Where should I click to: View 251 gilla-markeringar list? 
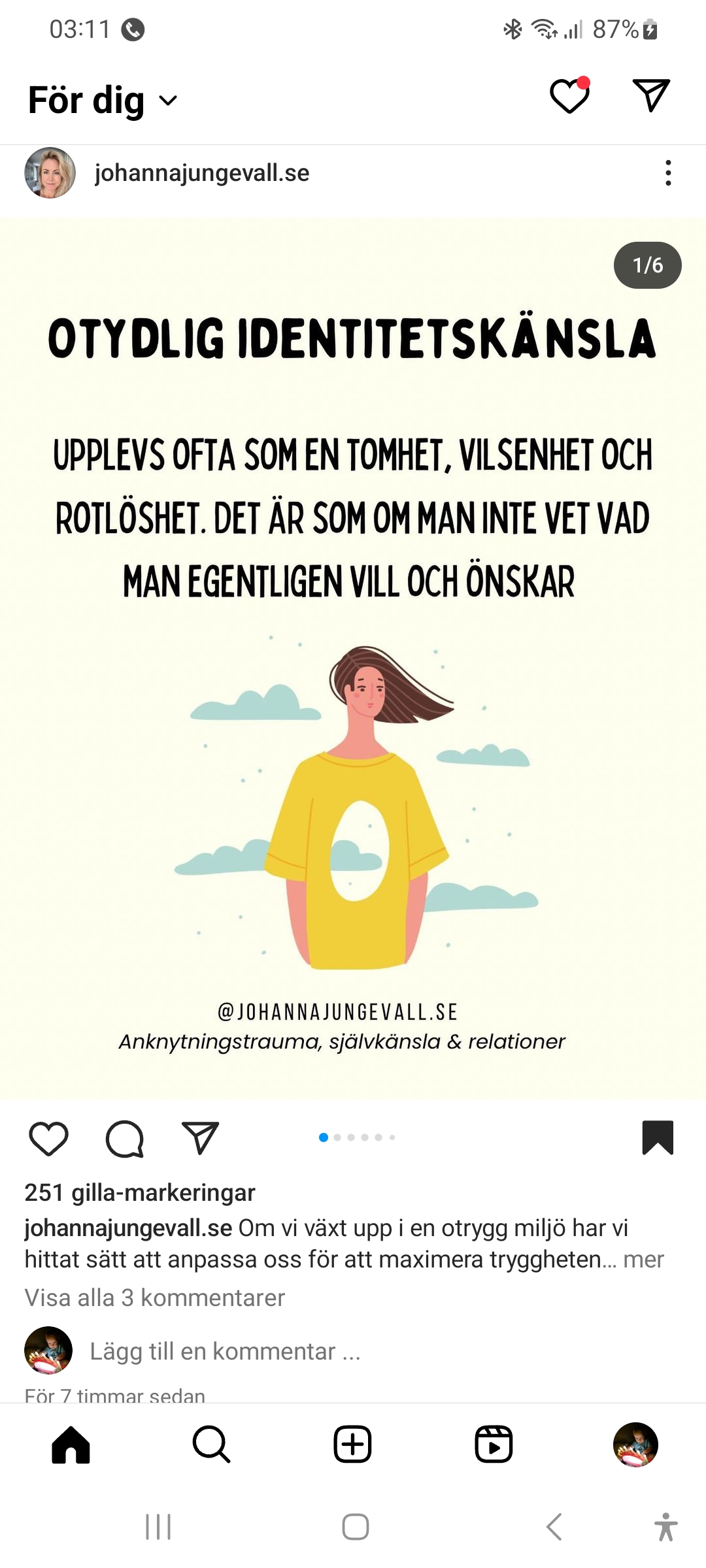[x=140, y=1193]
